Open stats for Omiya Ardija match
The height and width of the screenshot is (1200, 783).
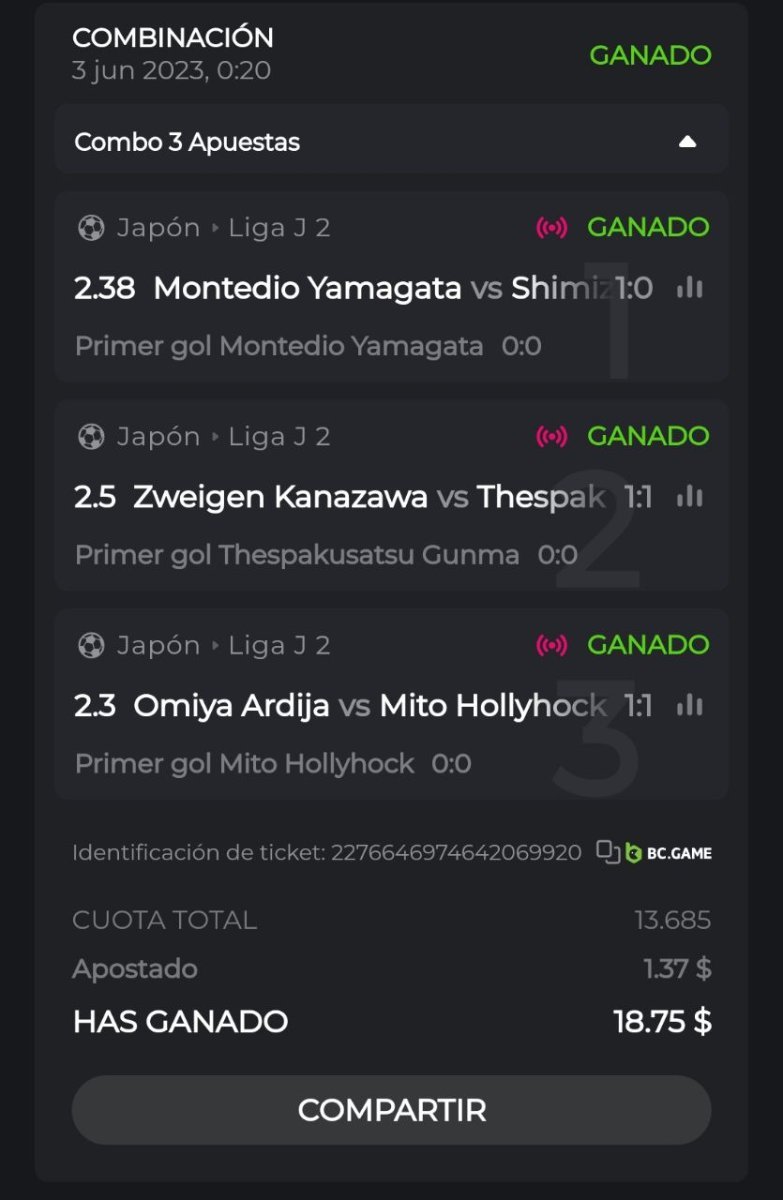coord(690,706)
